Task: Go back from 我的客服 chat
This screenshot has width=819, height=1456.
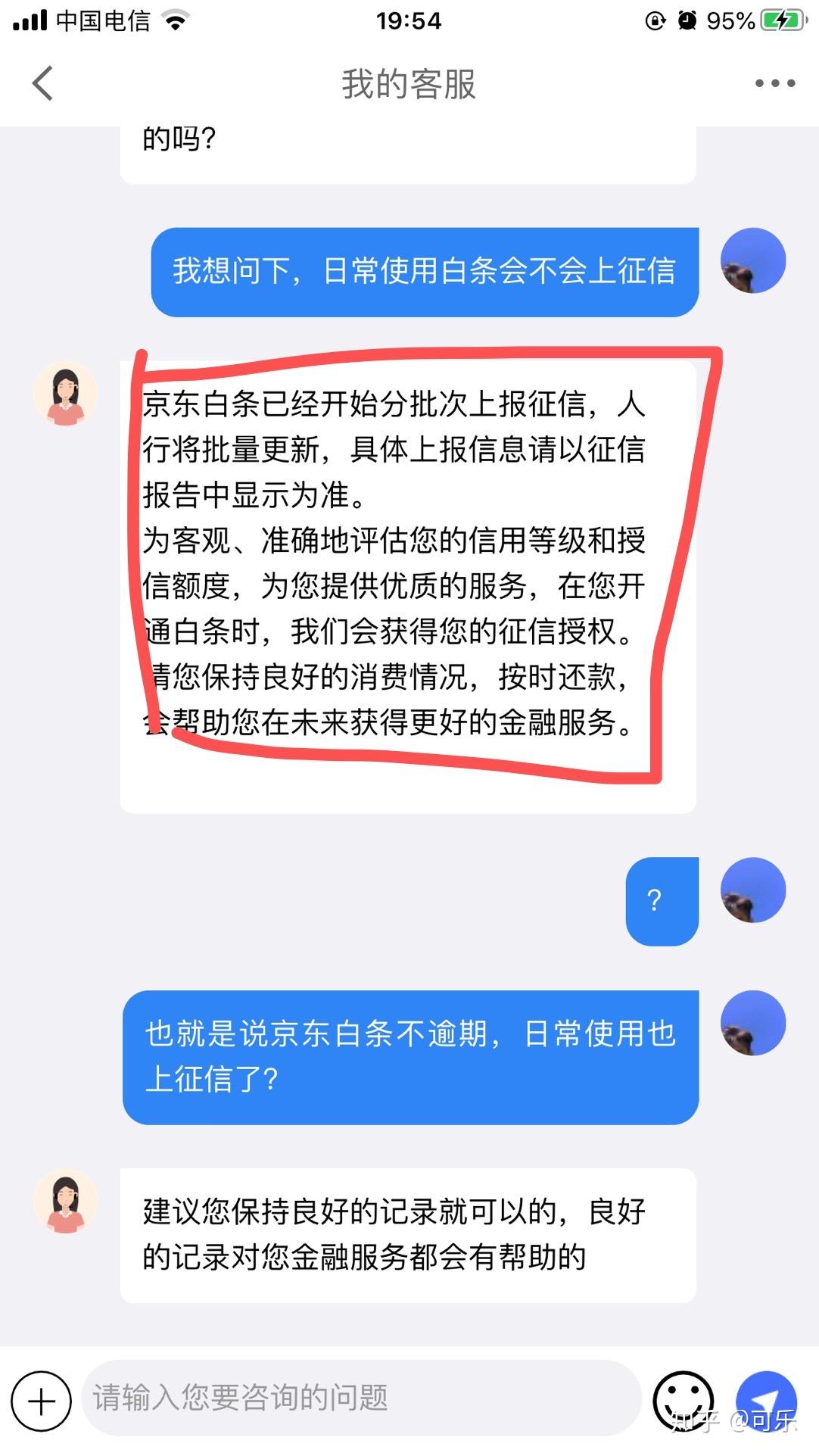Action: (43, 83)
